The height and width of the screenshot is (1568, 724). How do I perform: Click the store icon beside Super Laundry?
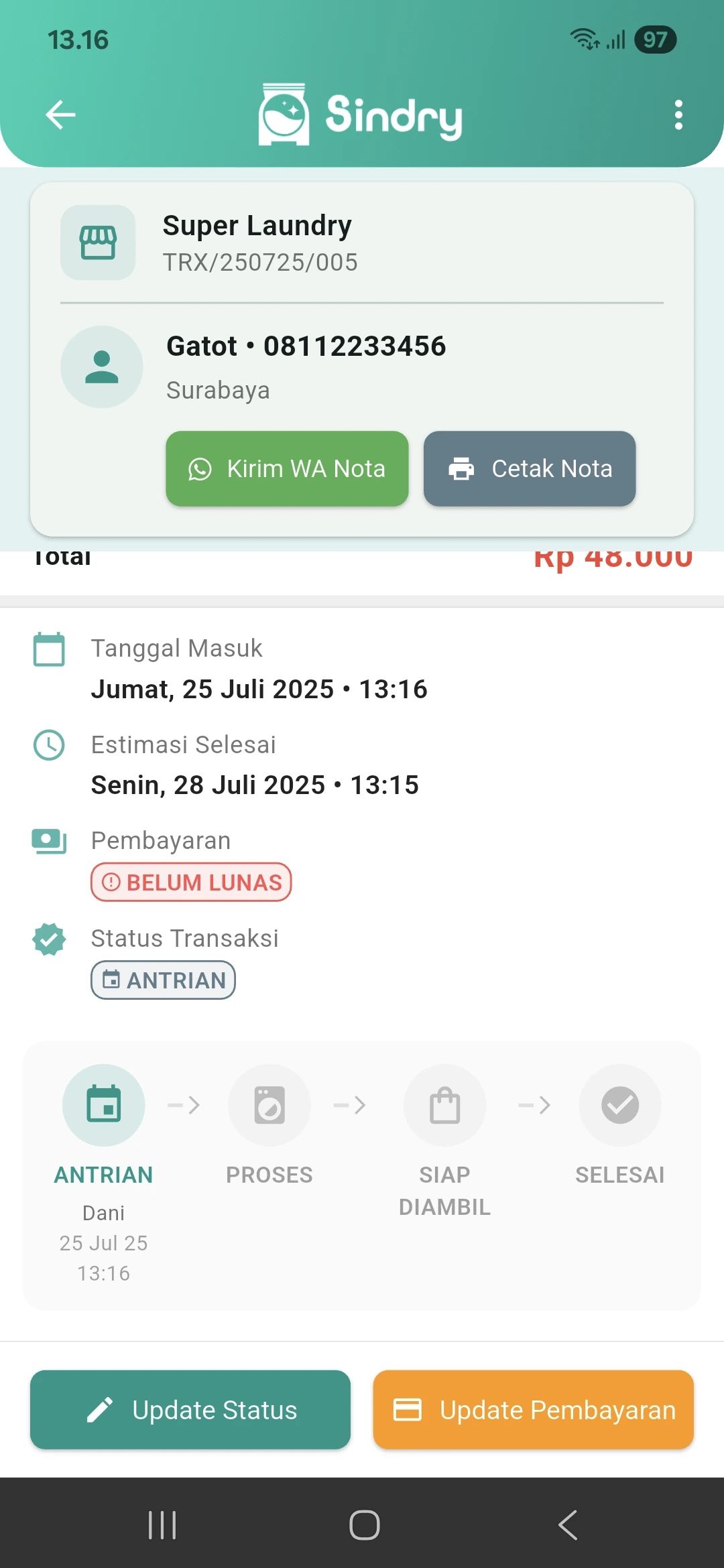pyautogui.click(x=99, y=243)
